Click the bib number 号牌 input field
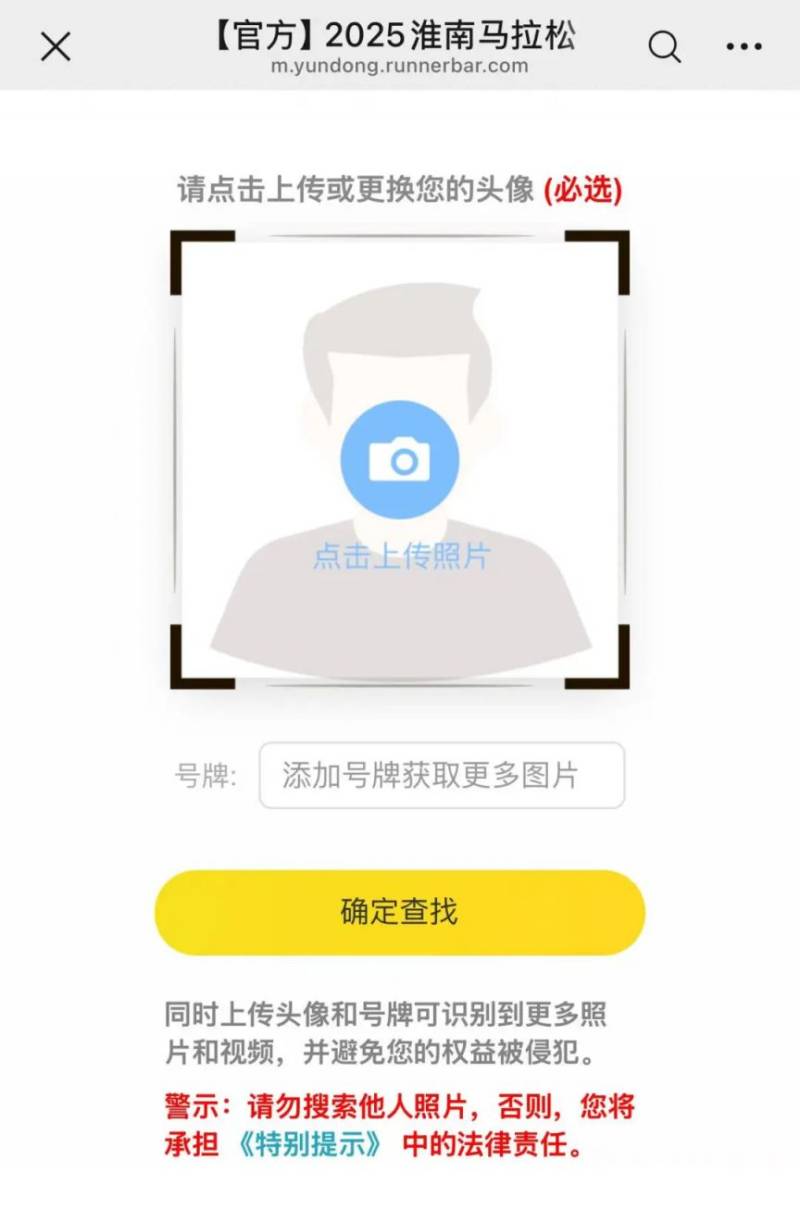This screenshot has width=800, height=1222. pos(440,777)
